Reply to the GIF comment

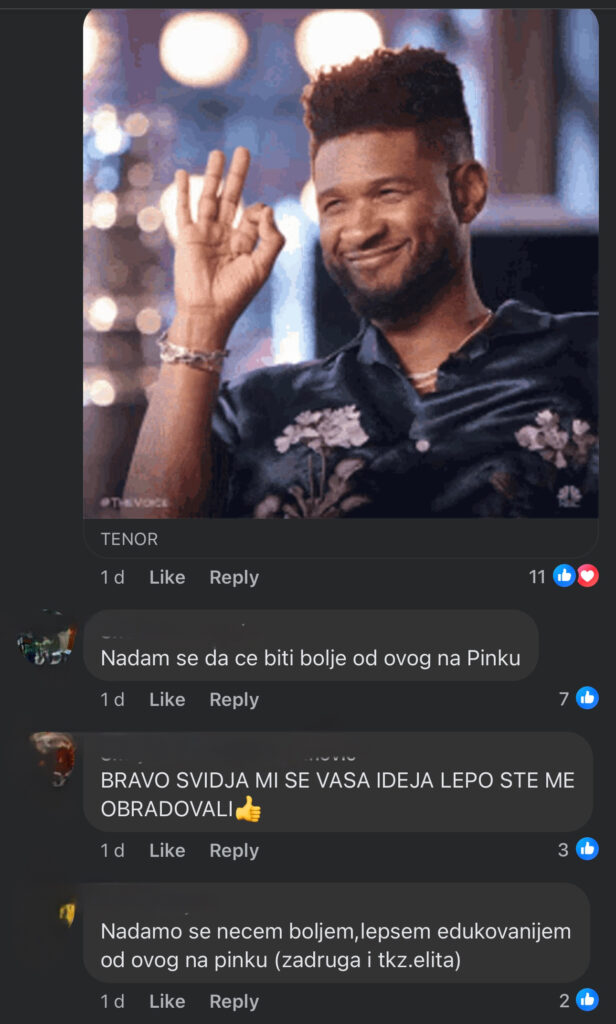point(234,577)
